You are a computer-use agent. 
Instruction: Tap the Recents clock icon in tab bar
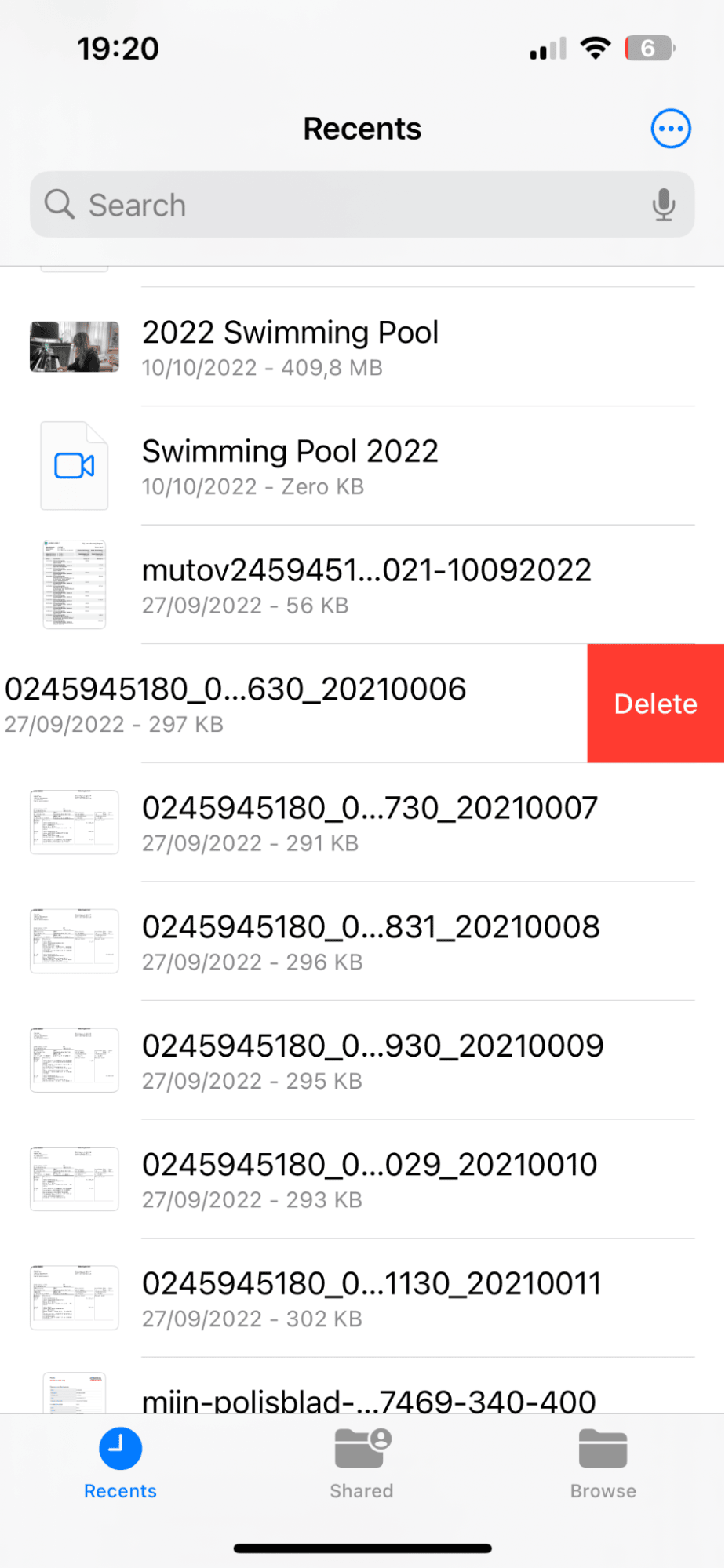coord(119,1447)
